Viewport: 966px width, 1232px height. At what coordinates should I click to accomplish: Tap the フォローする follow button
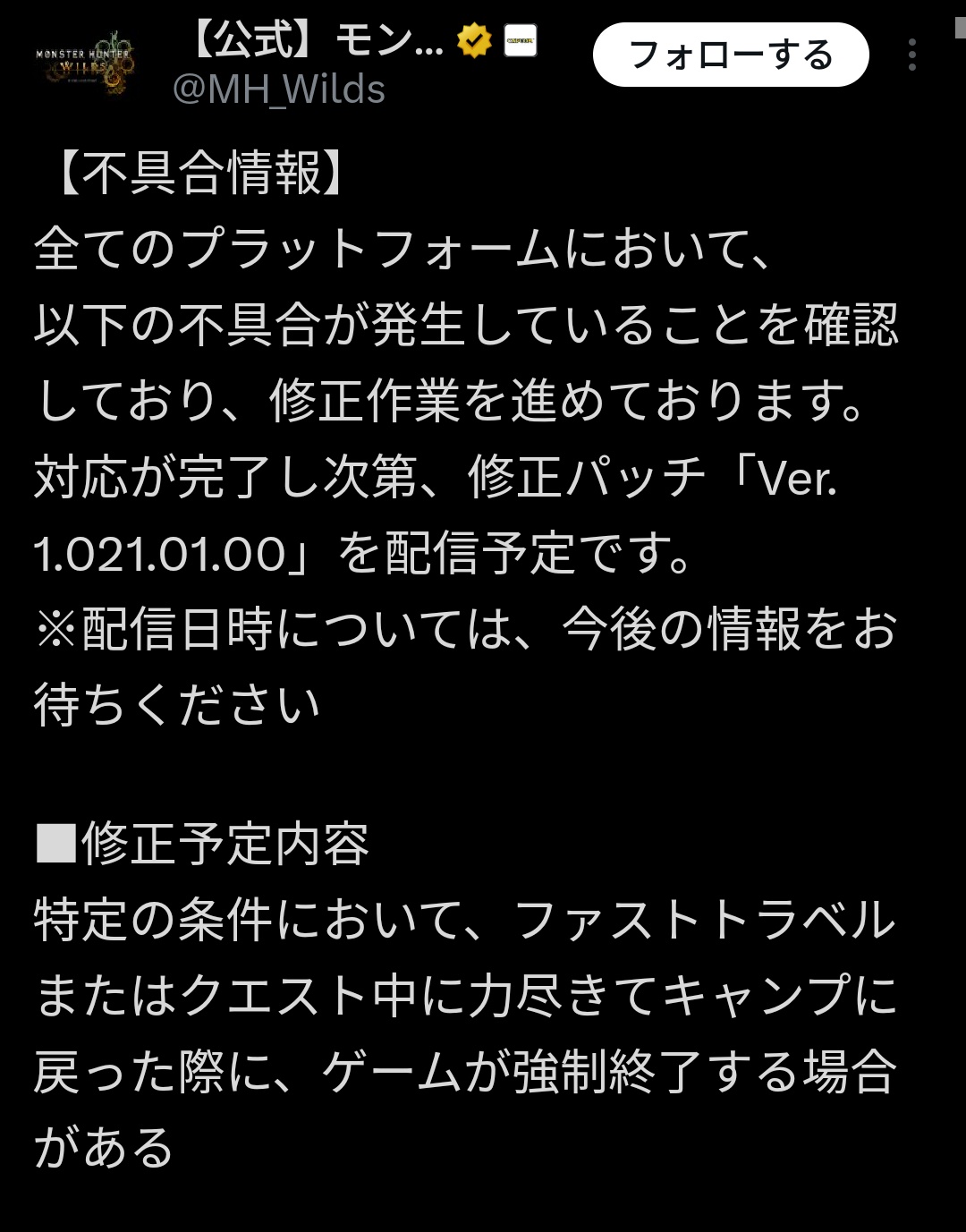[730, 55]
